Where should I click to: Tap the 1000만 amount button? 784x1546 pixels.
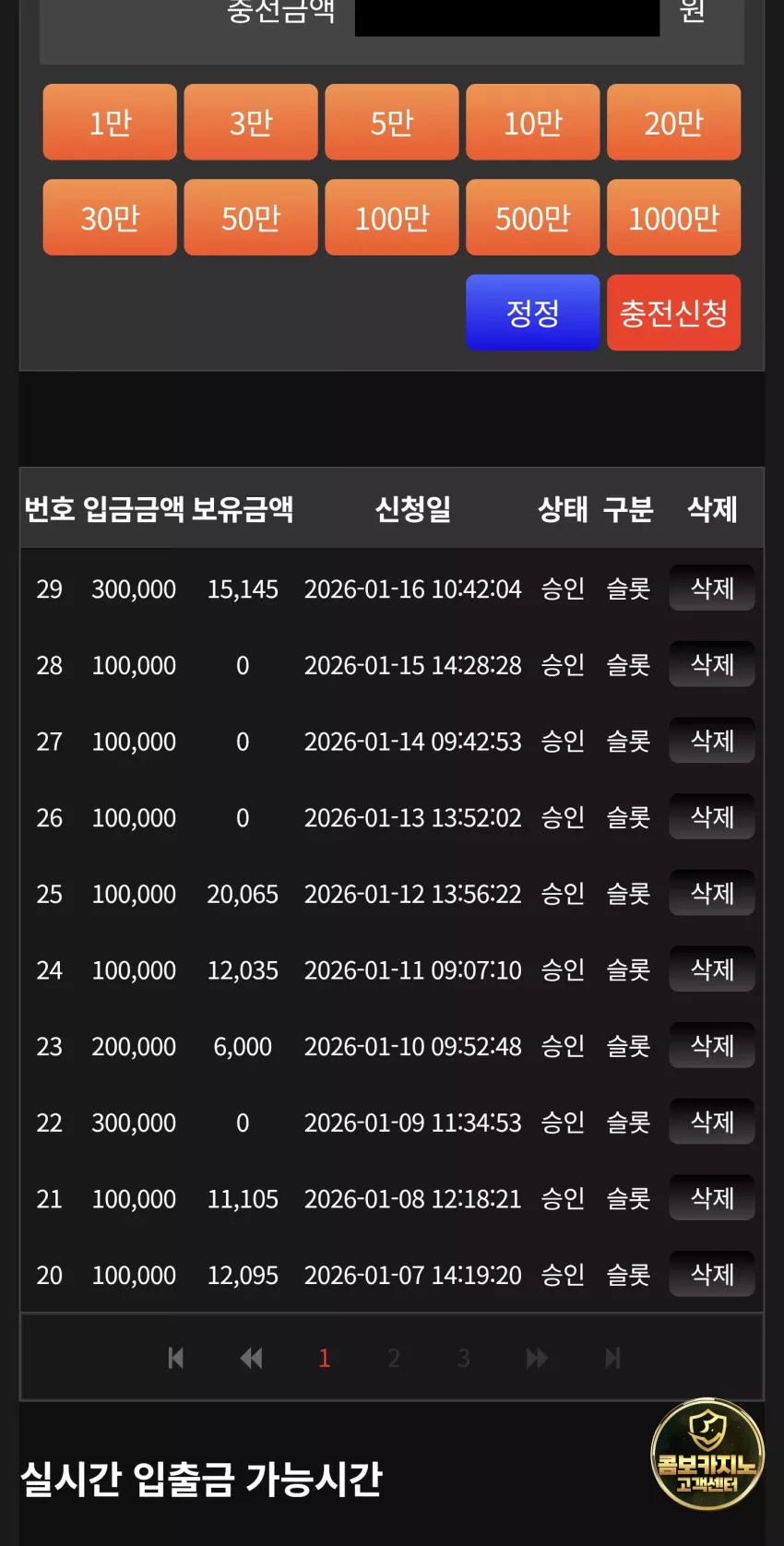pyautogui.click(x=674, y=218)
